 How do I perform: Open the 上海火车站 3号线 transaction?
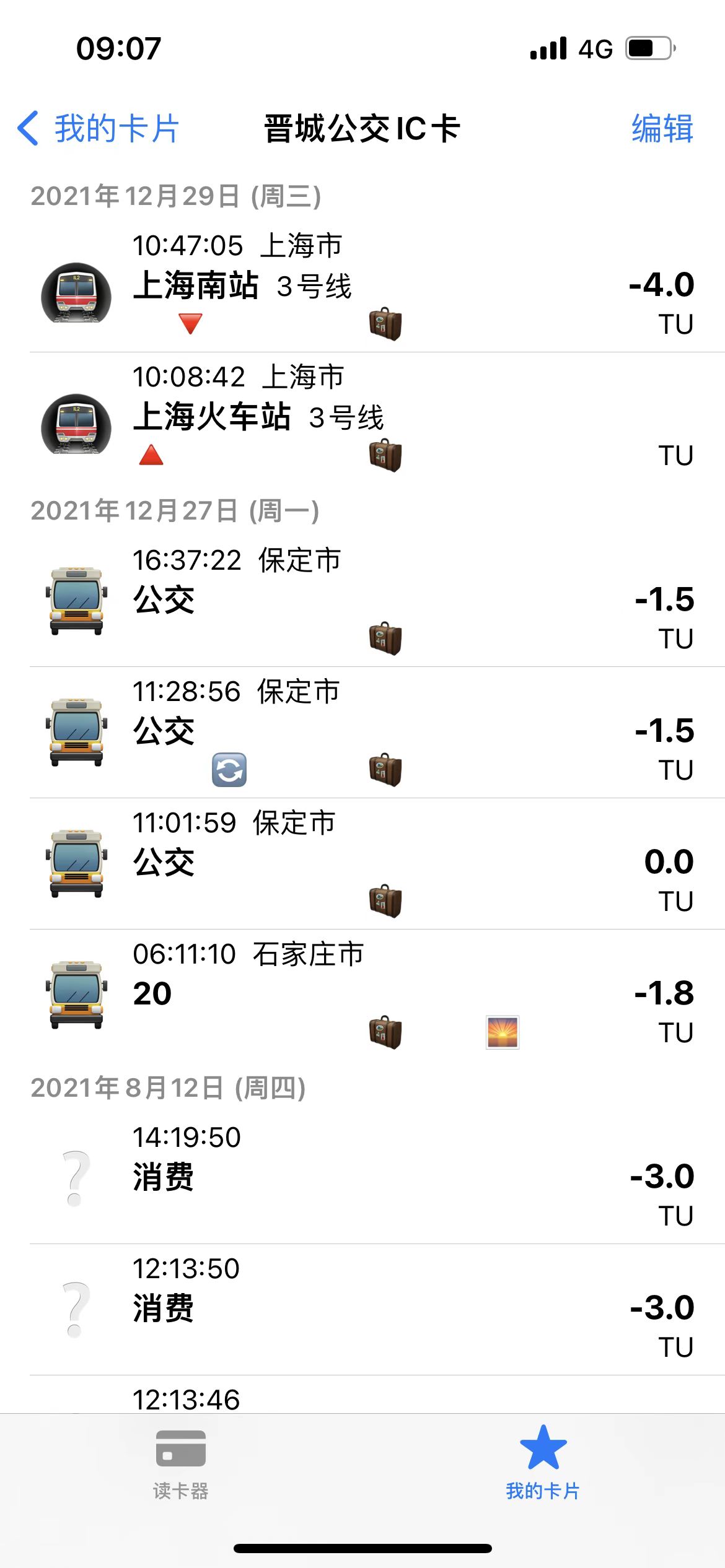click(x=372, y=417)
